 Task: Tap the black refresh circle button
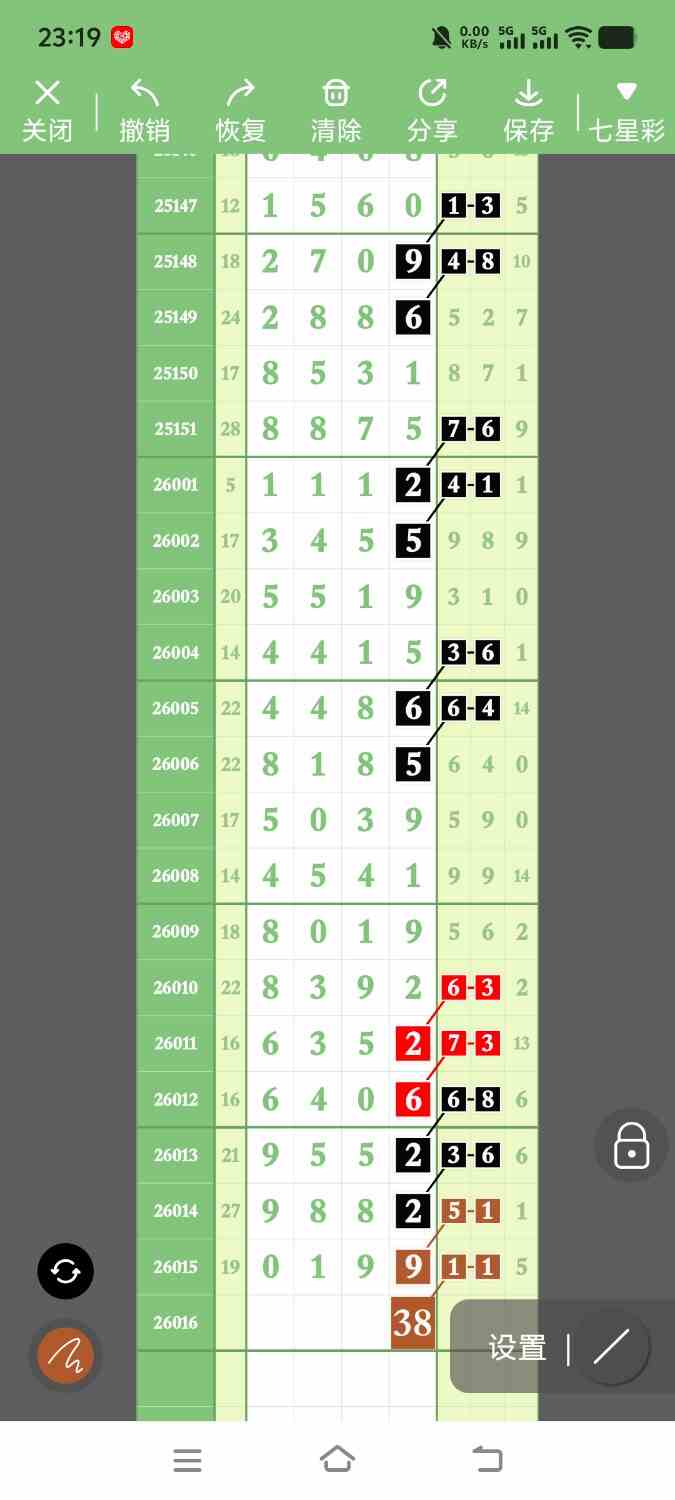click(x=66, y=1272)
